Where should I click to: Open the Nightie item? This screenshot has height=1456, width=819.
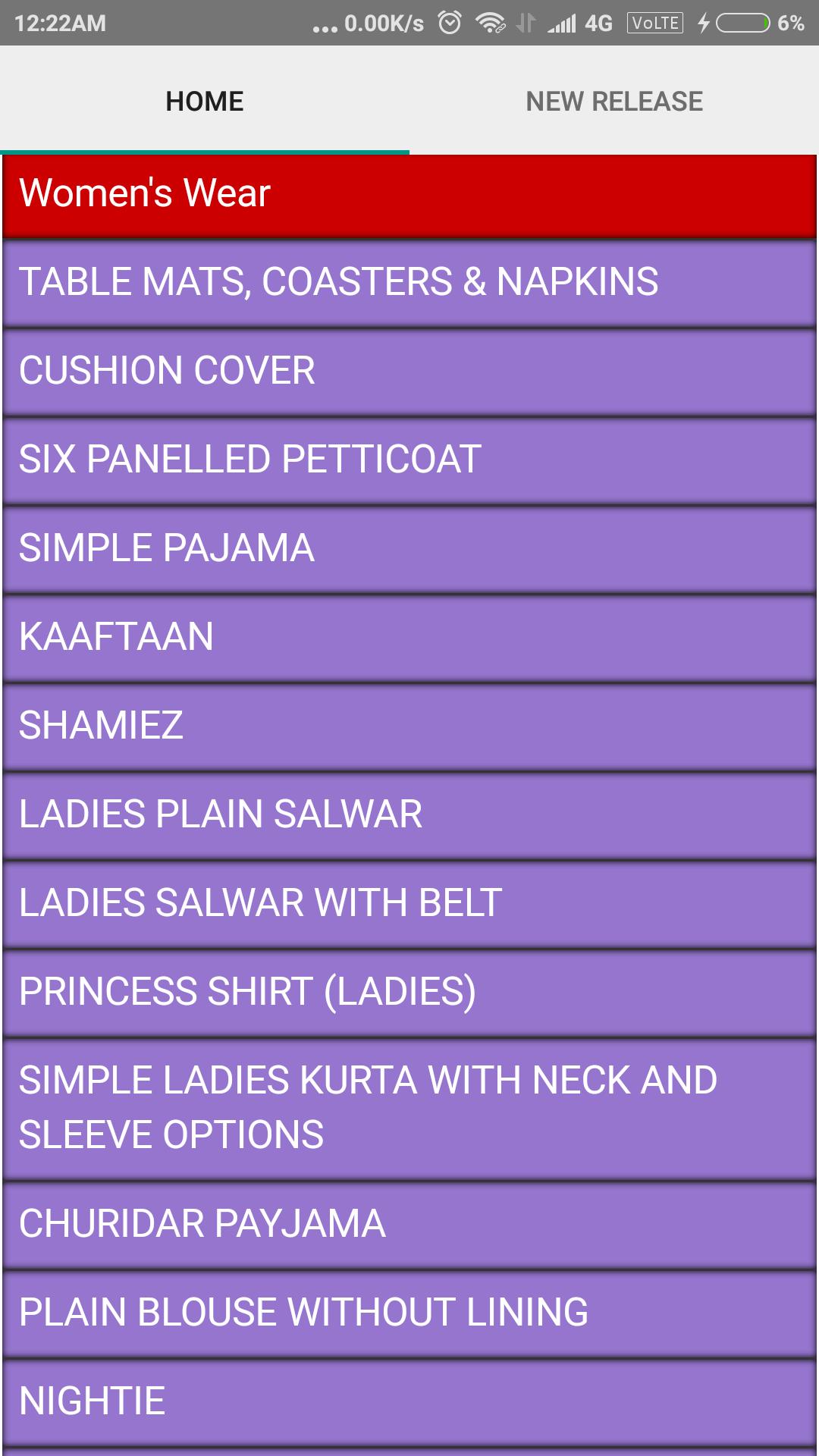(409, 1402)
